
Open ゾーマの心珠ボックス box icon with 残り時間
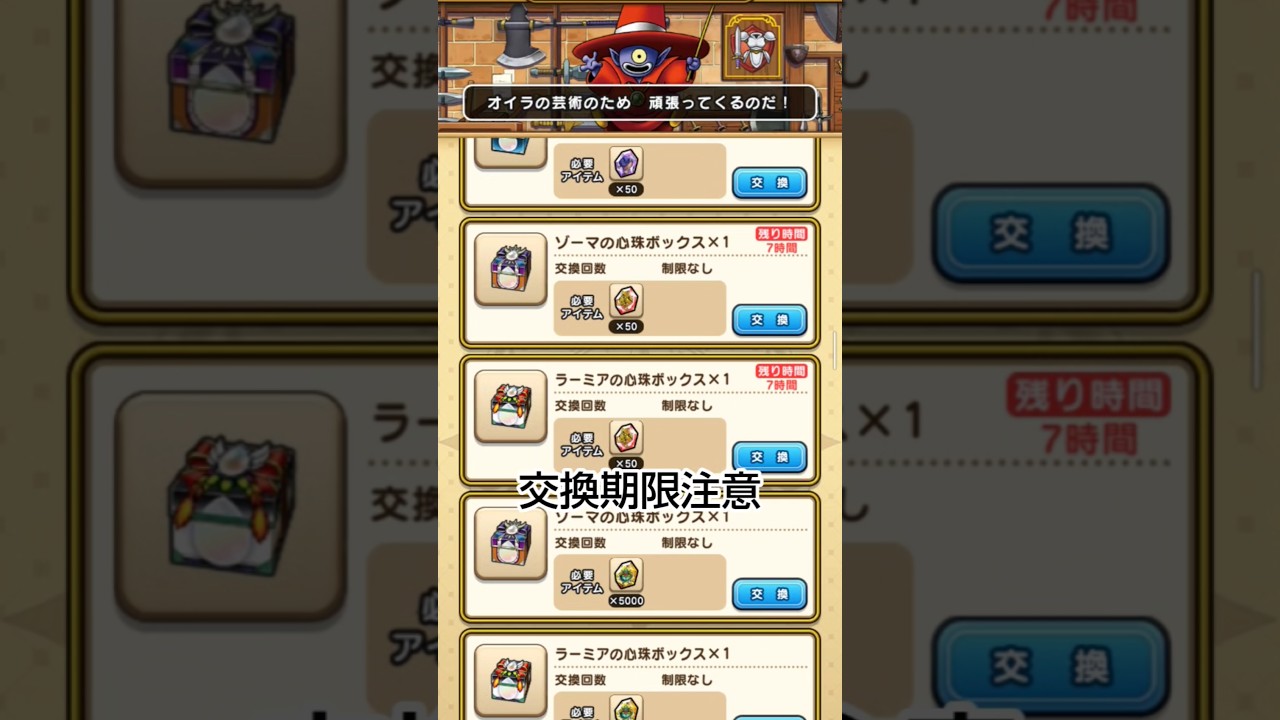click(x=510, y=269)
